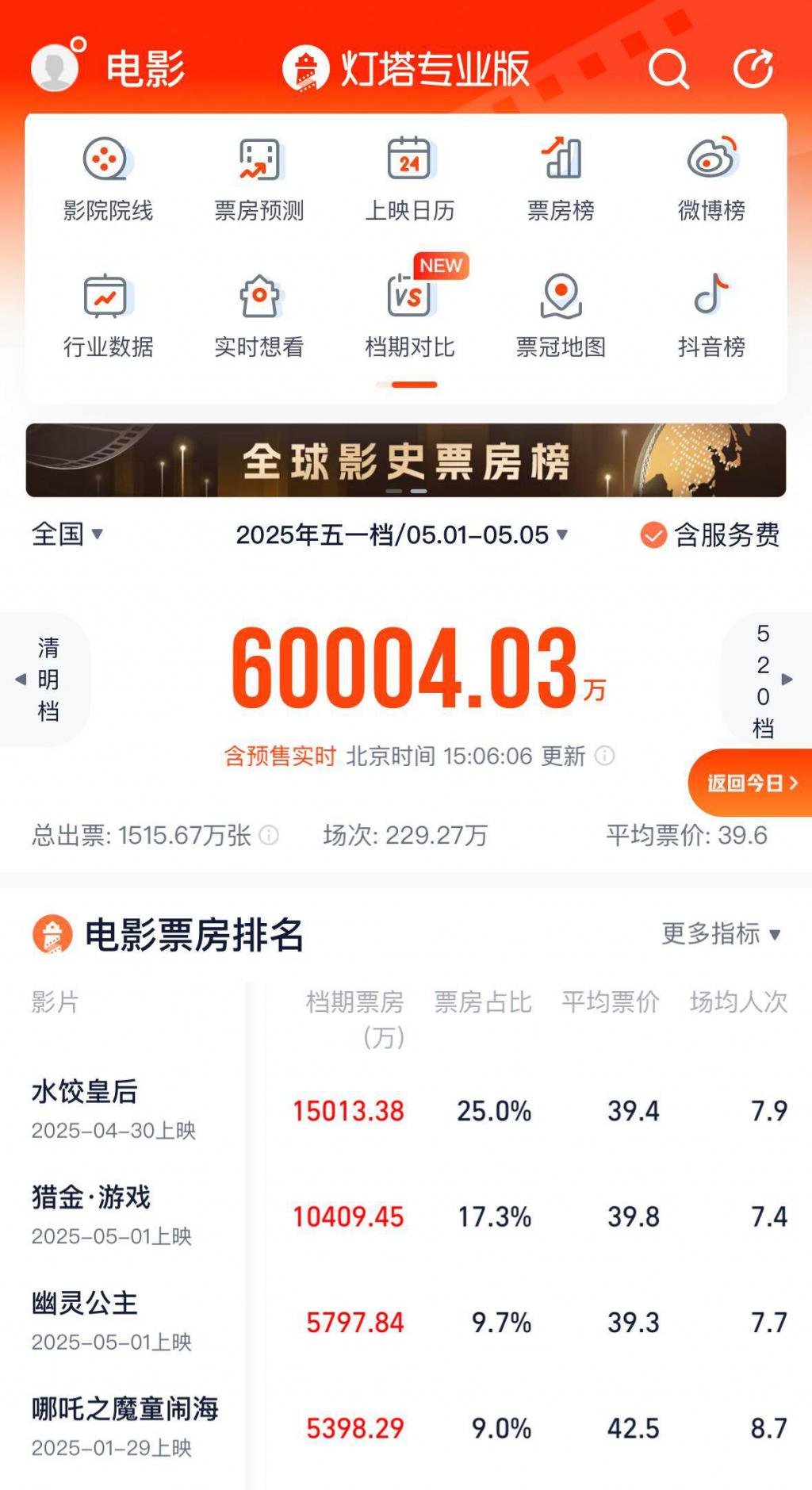Screen dimensions: 812x1490
Task: Open the search icon
Action: (668, 69)
